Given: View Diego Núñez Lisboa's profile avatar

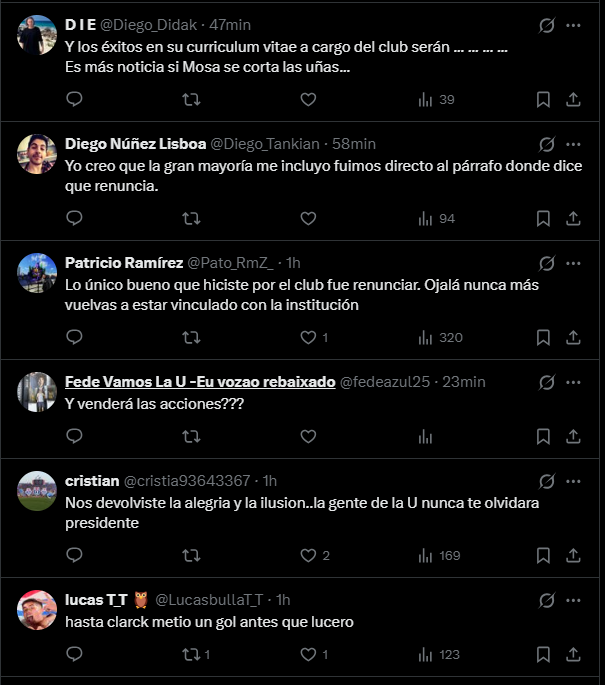Looking at the screenshot, I should [x=37, y=154].
